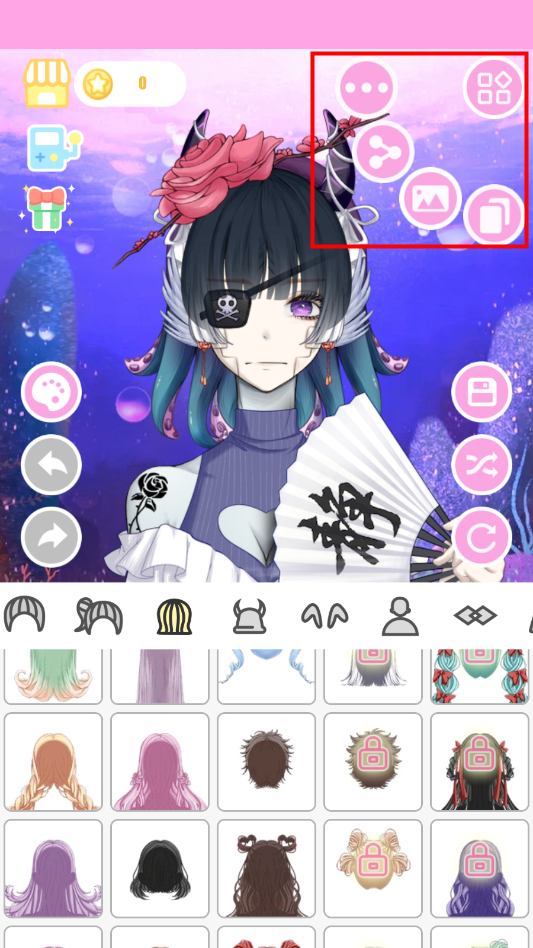Viewport: 533px width, 948px height.
Task: Tap the coin balance counter
Action: coord(130,83)
